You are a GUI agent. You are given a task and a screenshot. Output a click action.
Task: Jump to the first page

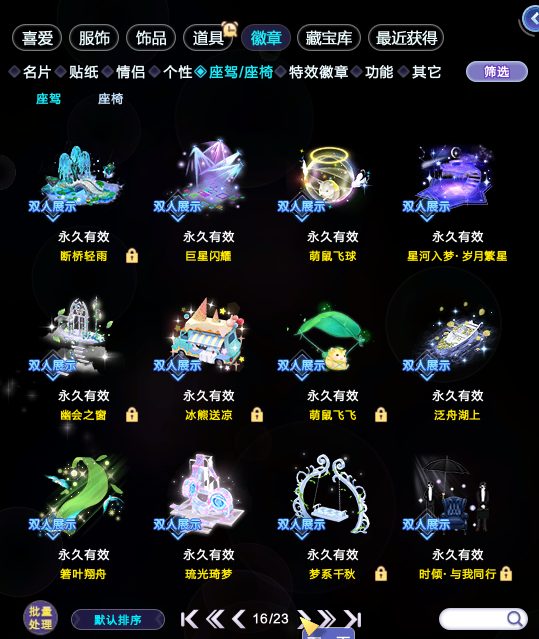coord(189,619)
